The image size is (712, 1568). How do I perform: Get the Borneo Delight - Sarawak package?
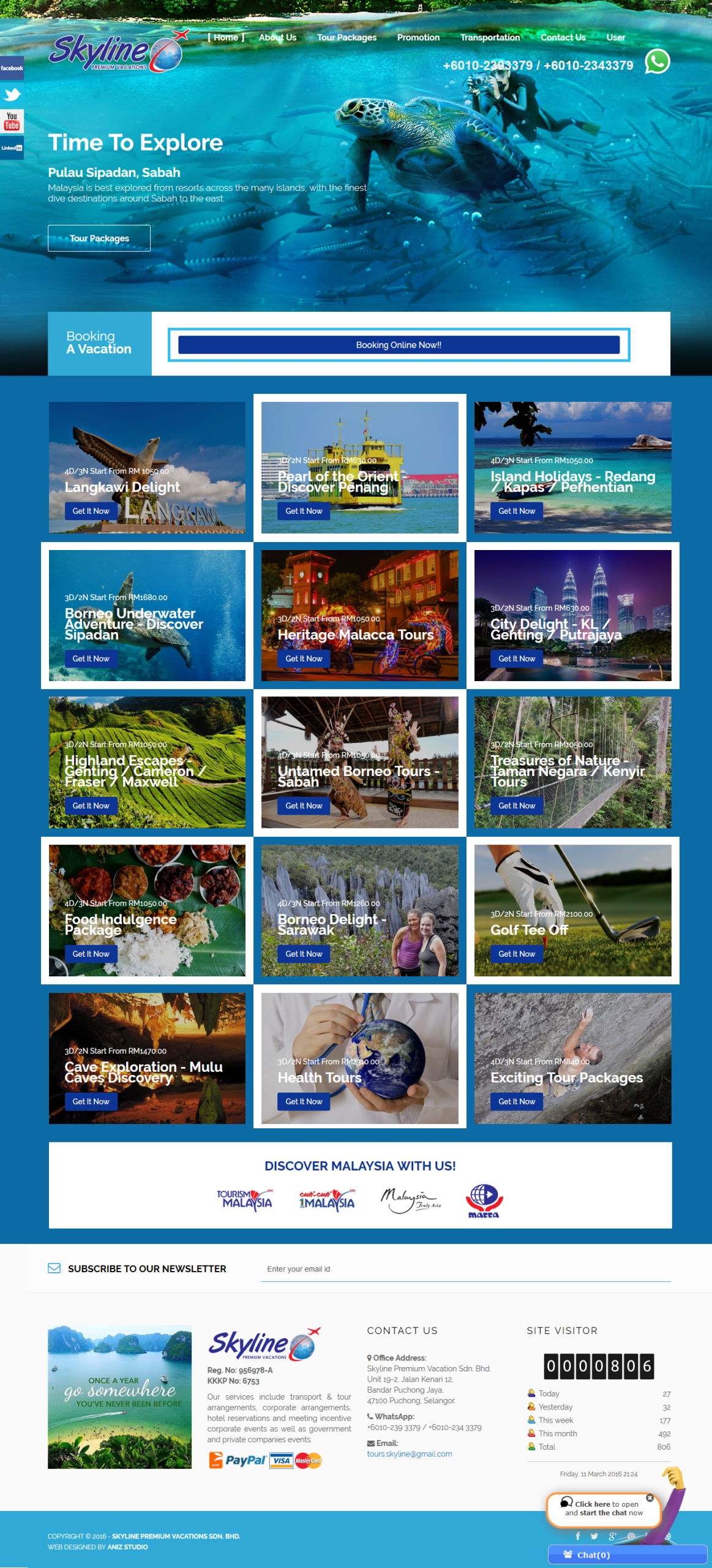[x=304, y=954]
